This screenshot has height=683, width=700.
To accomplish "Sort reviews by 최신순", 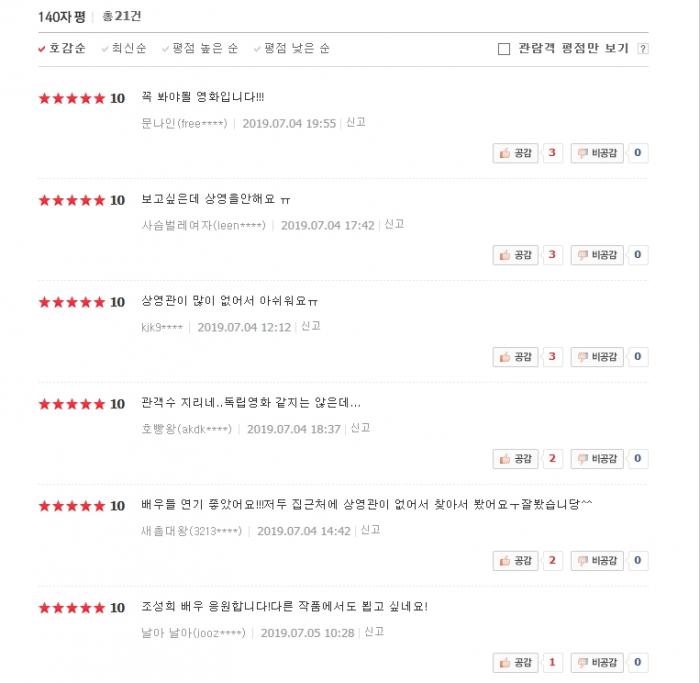I will [x=128, y=48].
